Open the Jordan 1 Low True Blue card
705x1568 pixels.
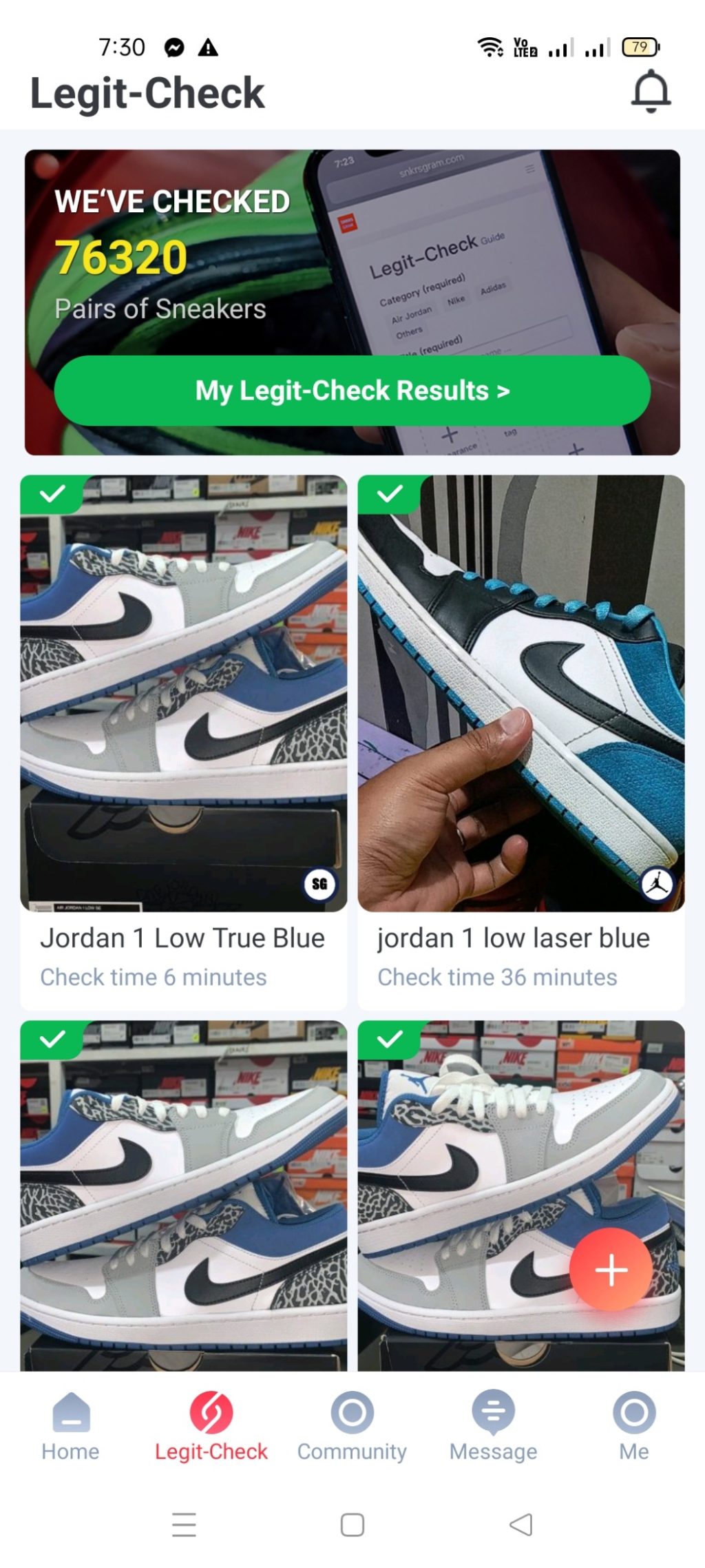pyautogui.click(x=183, y=741)
